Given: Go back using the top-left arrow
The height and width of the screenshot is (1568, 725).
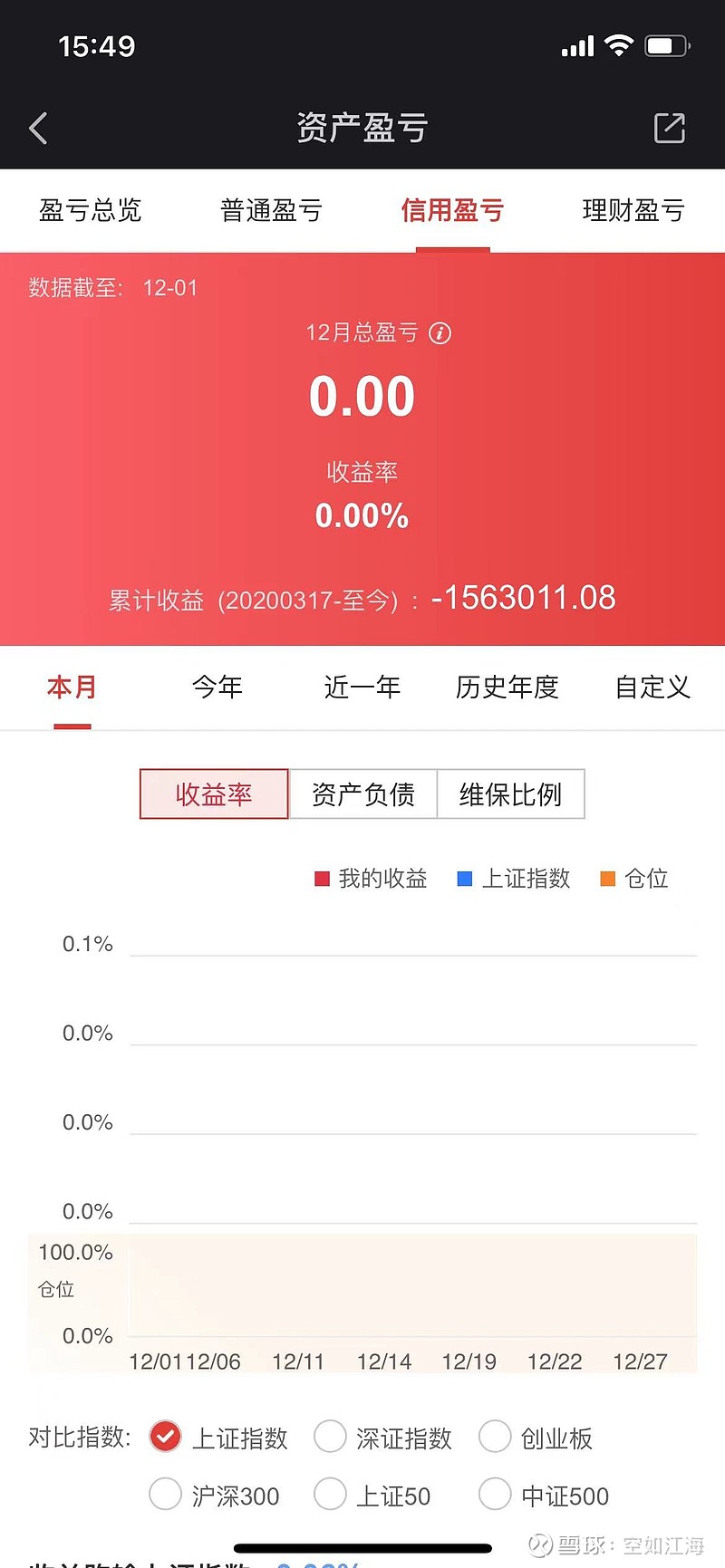Looking at the screenshot, I should [38, 129].
